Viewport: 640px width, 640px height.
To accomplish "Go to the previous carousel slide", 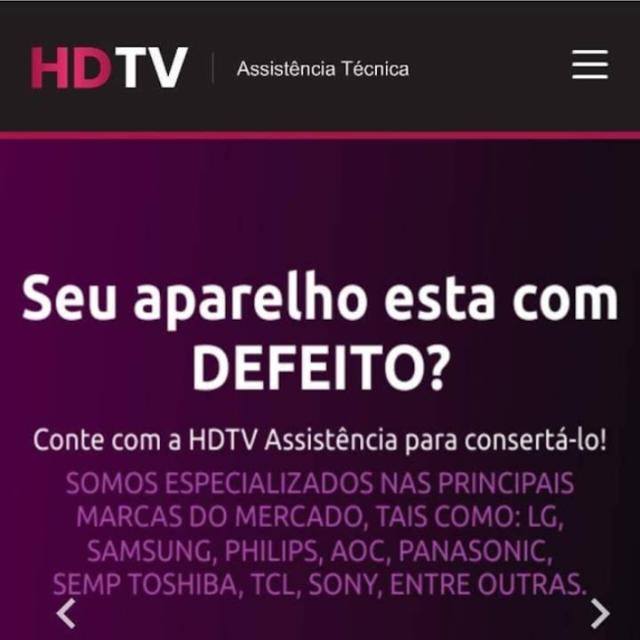I will click(66, 613).
